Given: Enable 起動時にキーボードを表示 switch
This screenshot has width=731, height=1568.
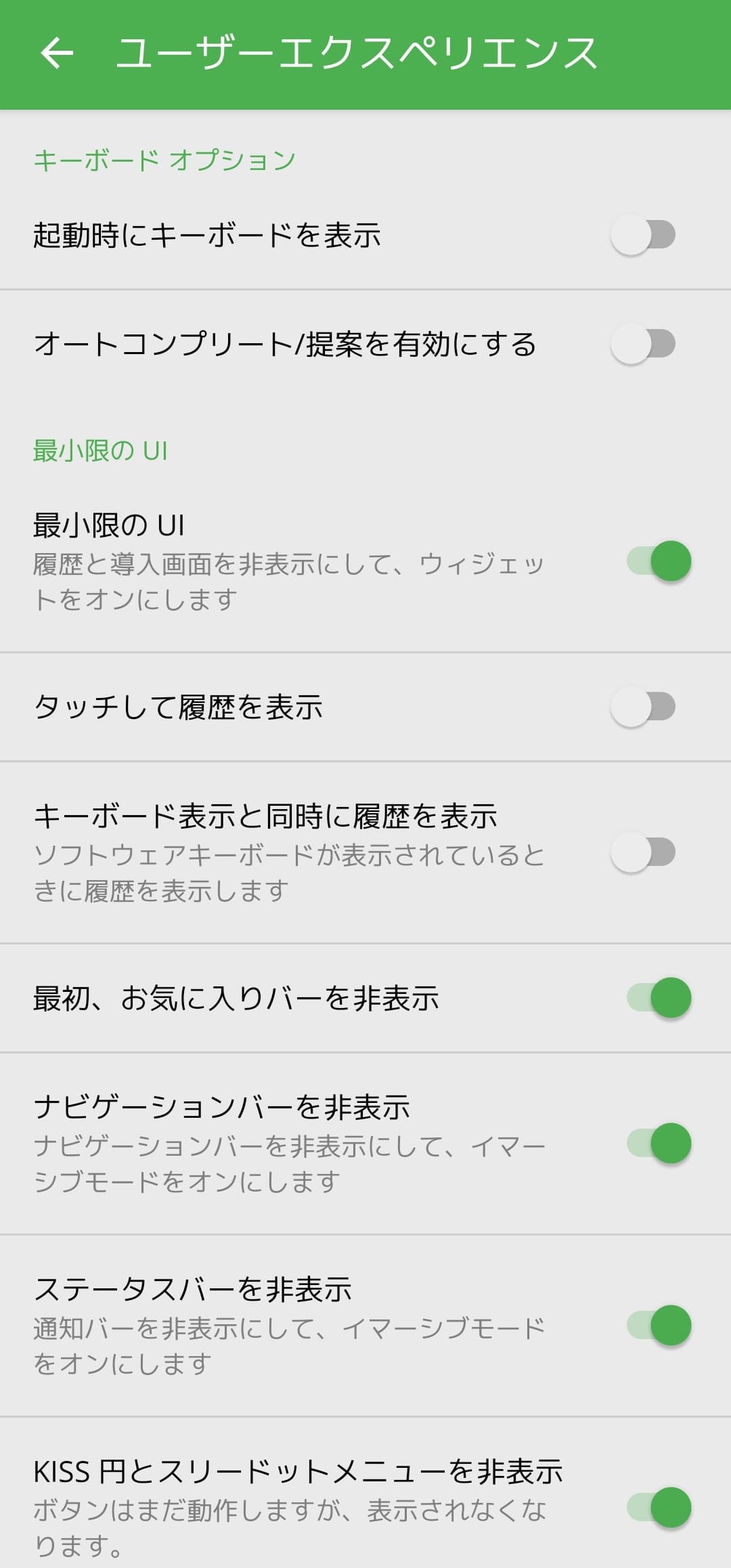Looking at the screenshot, I should (x=642, y=235).
